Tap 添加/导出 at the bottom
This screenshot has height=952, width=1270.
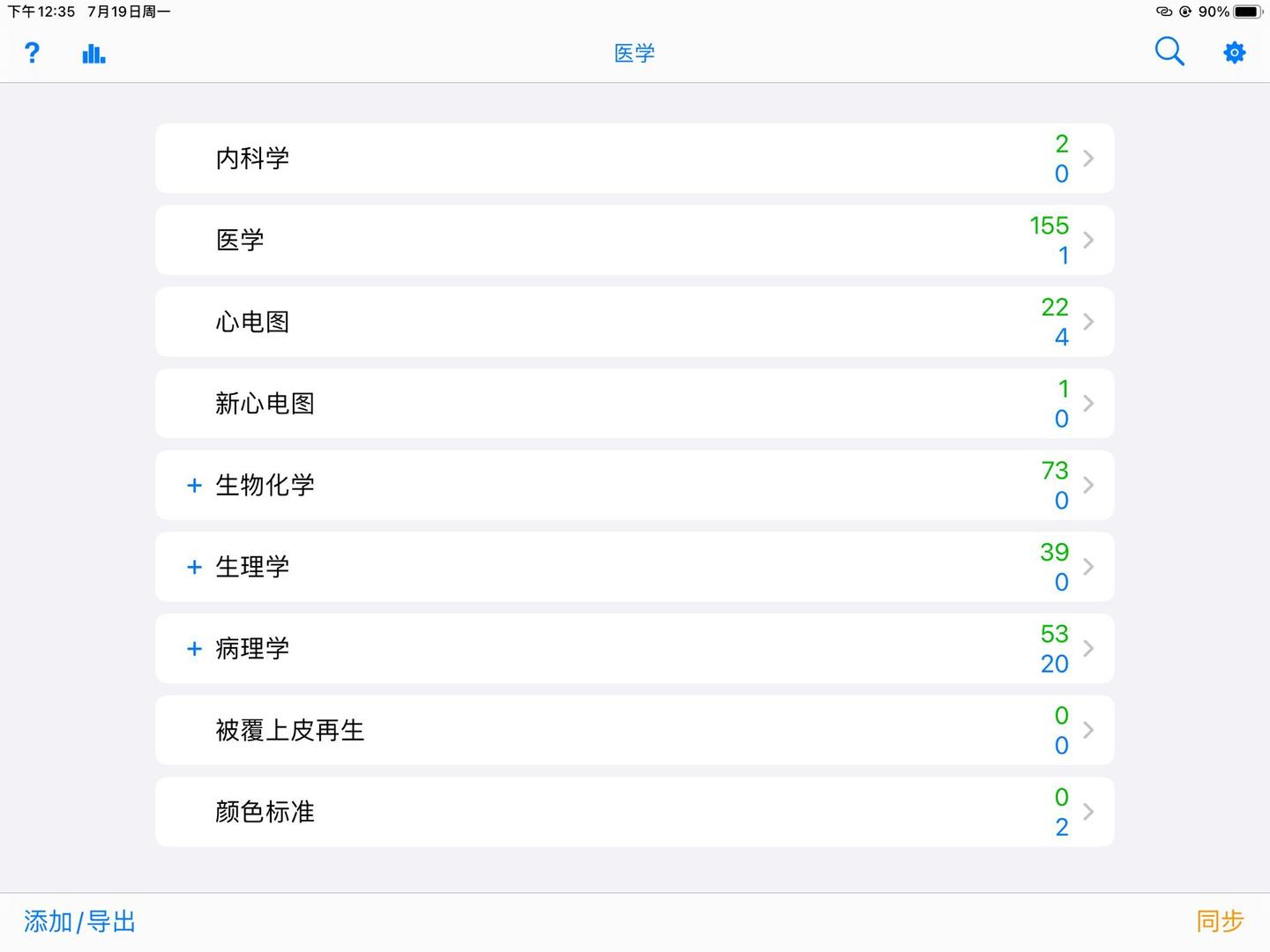pyautogui.click(x=80, y=922)
